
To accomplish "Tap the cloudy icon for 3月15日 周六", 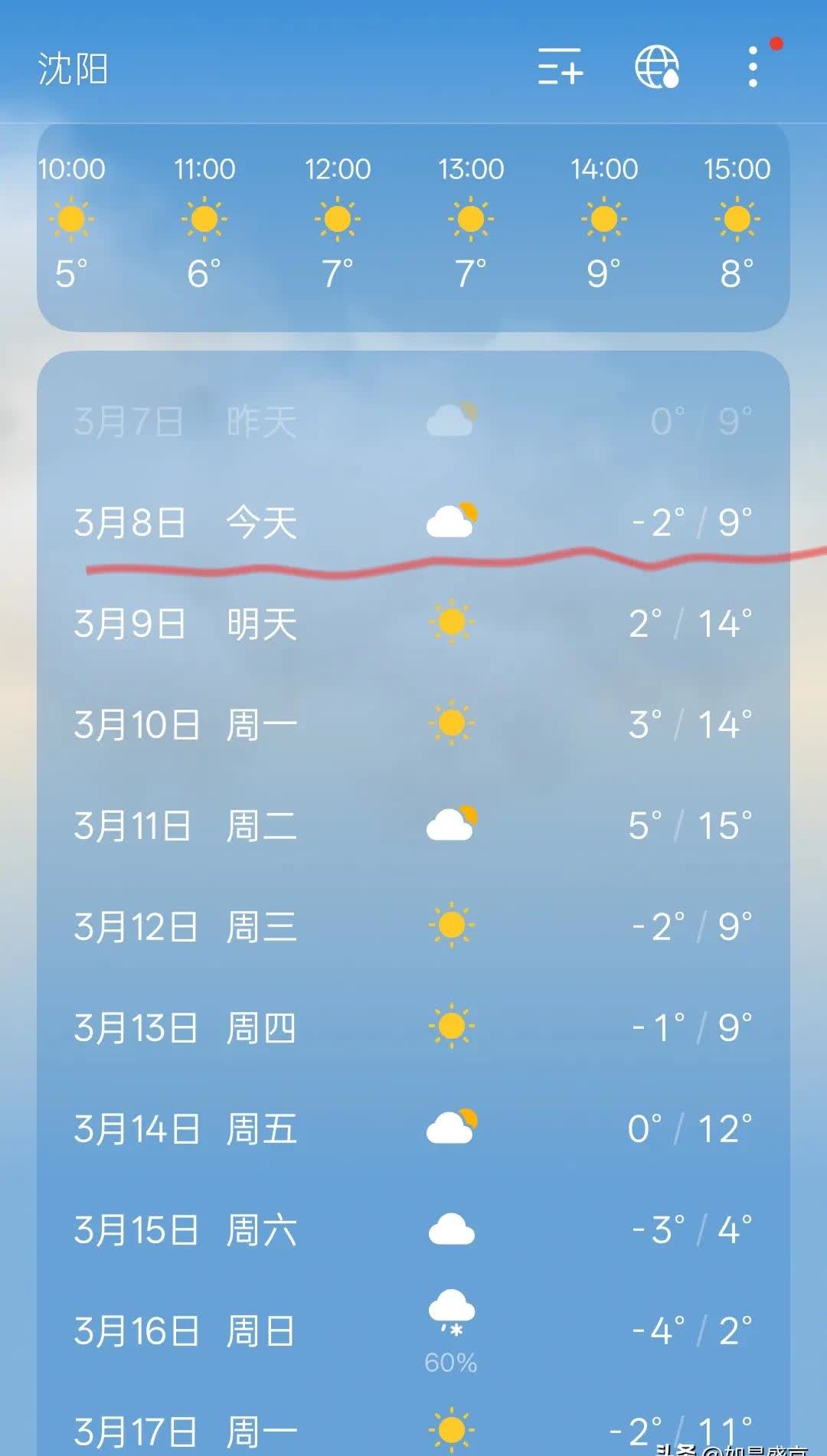I will pyautogui.click(x=451, y=1229).
